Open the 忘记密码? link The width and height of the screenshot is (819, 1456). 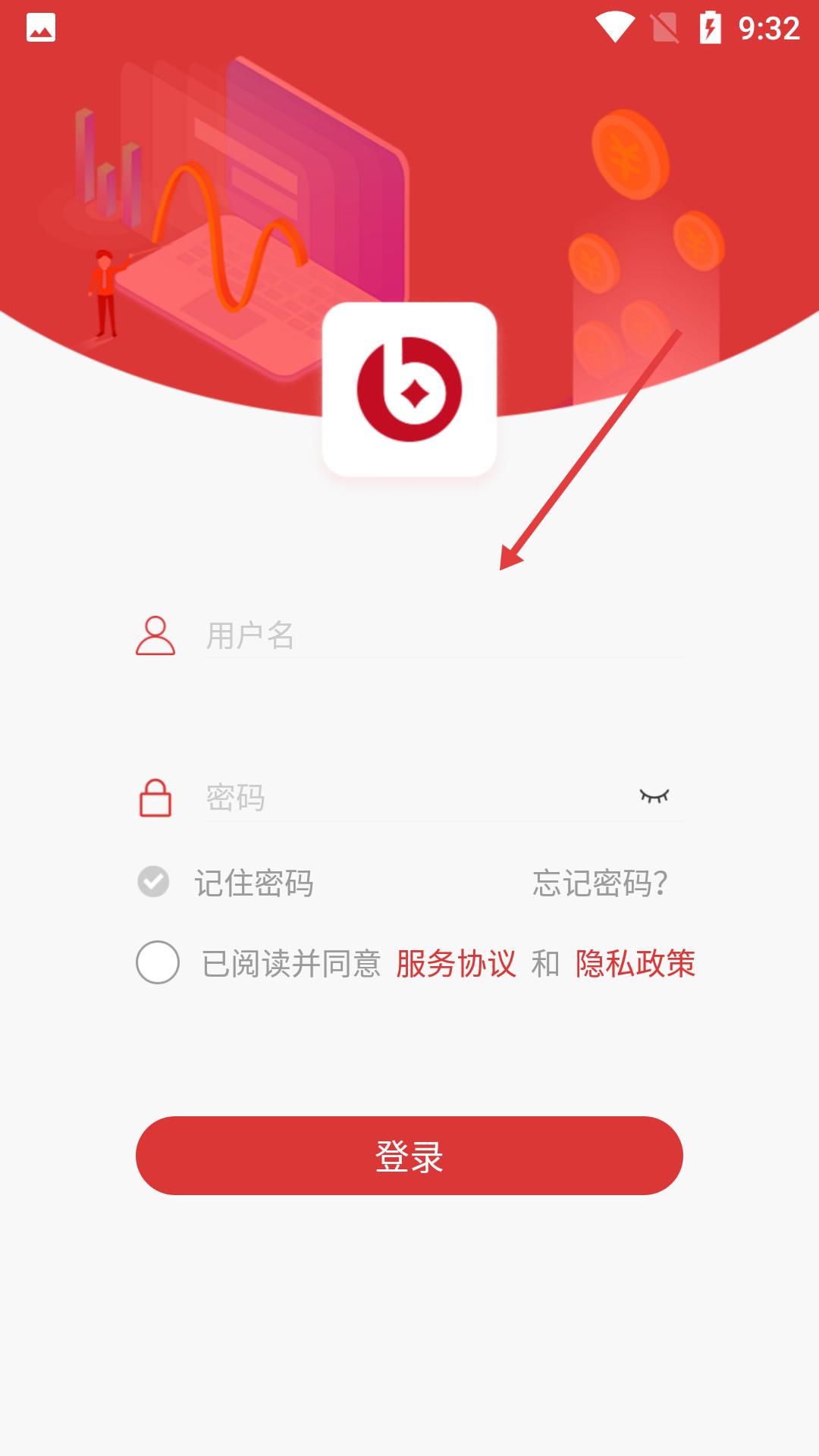pyautogui.click(x=600, y=883)
